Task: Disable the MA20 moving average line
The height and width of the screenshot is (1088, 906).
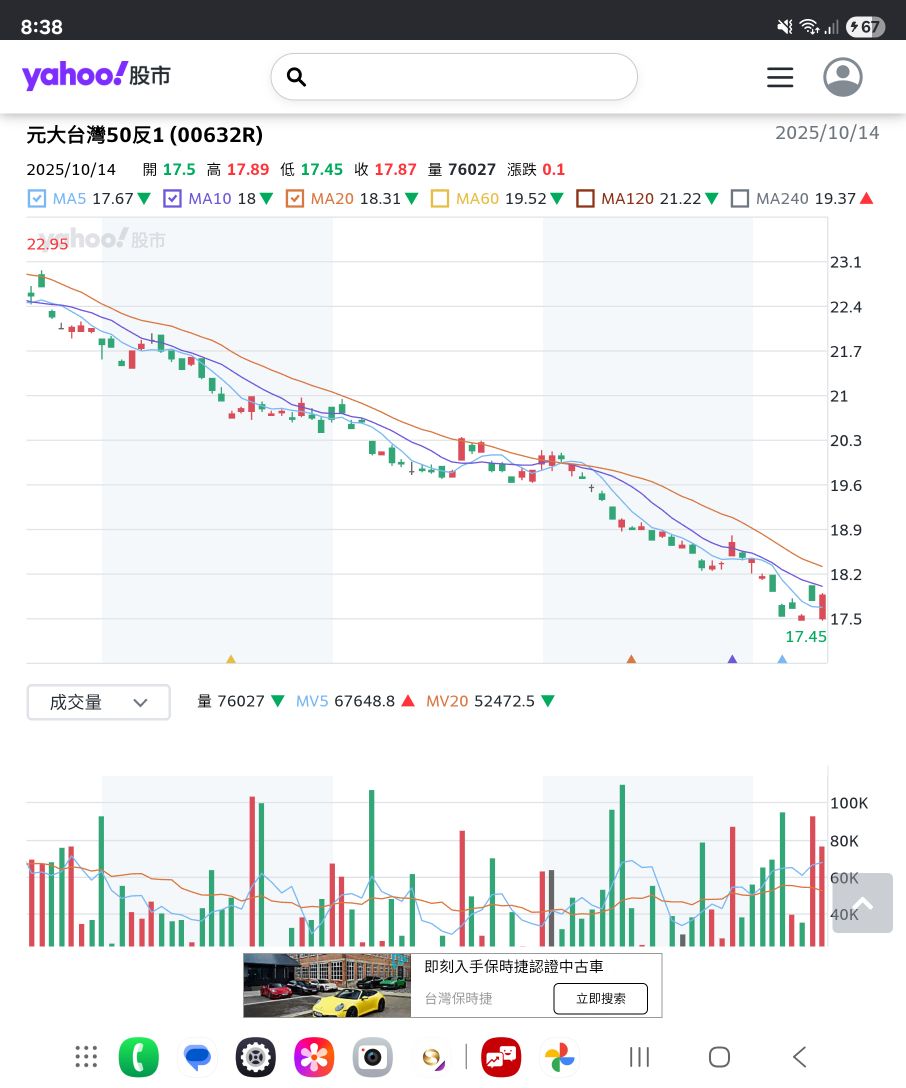Action: [294, 199]
